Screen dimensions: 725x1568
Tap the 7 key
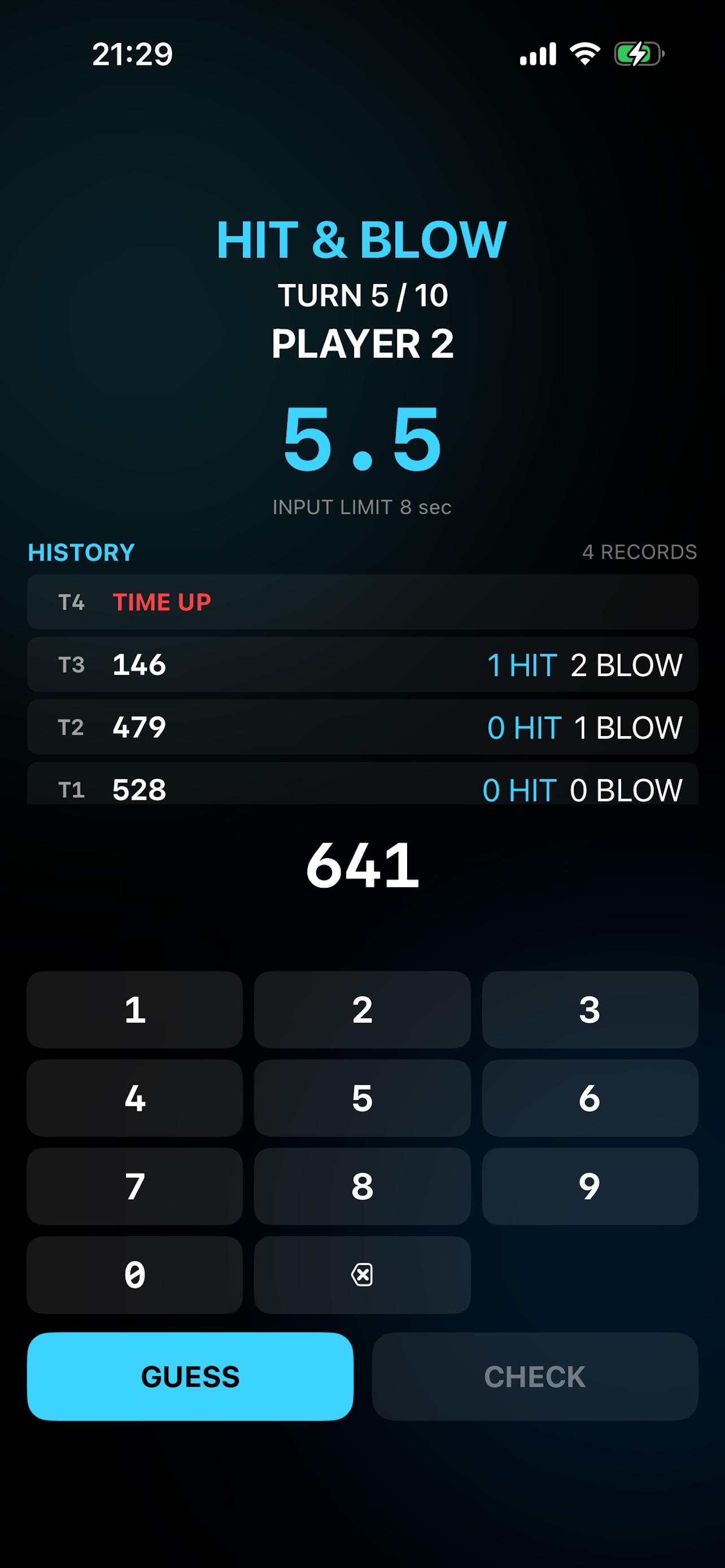coord(134,1186)
